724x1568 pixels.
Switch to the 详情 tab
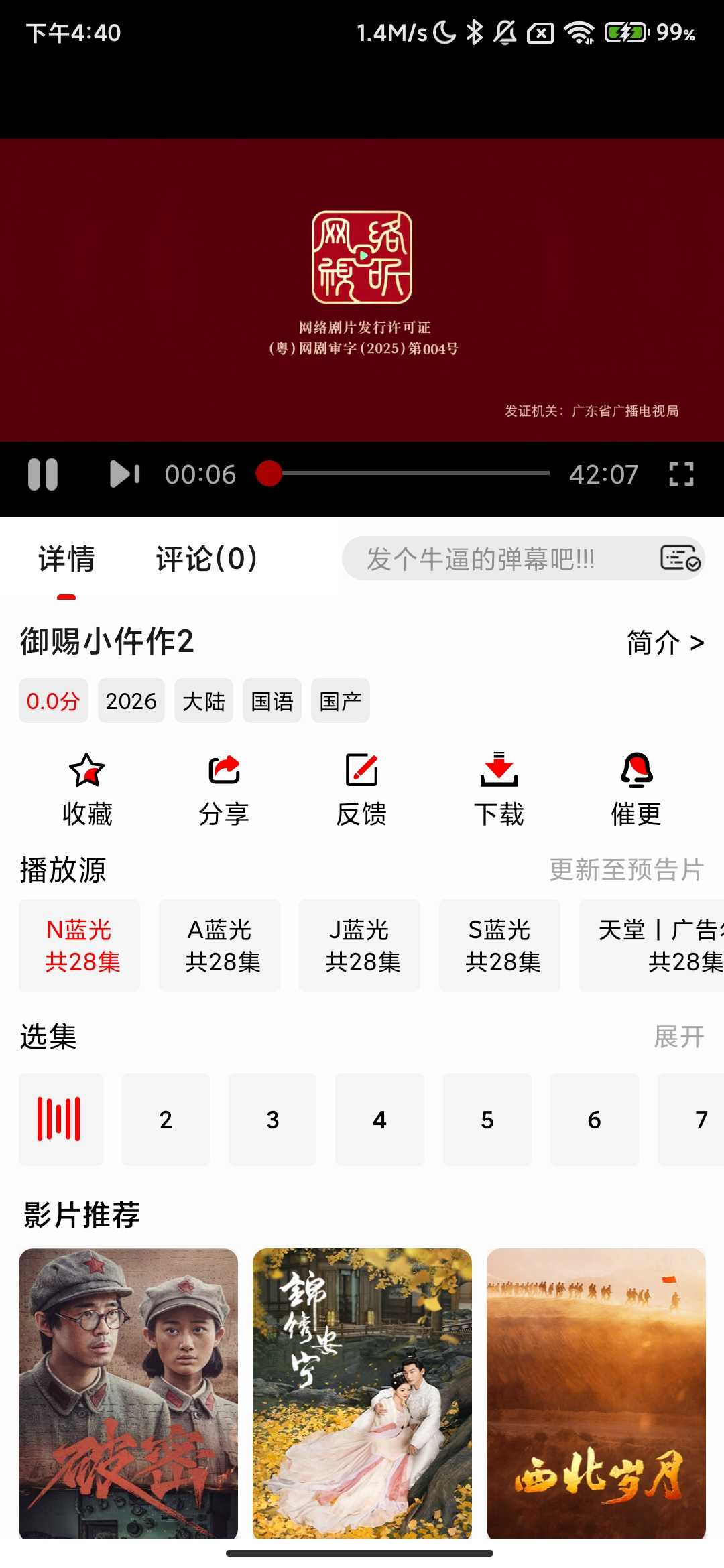click(64, 559)
